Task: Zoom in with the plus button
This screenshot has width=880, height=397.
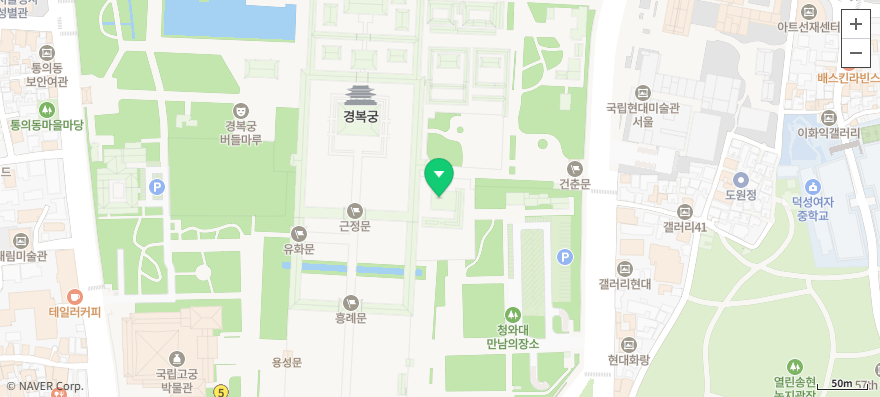Action: (855, 24)
